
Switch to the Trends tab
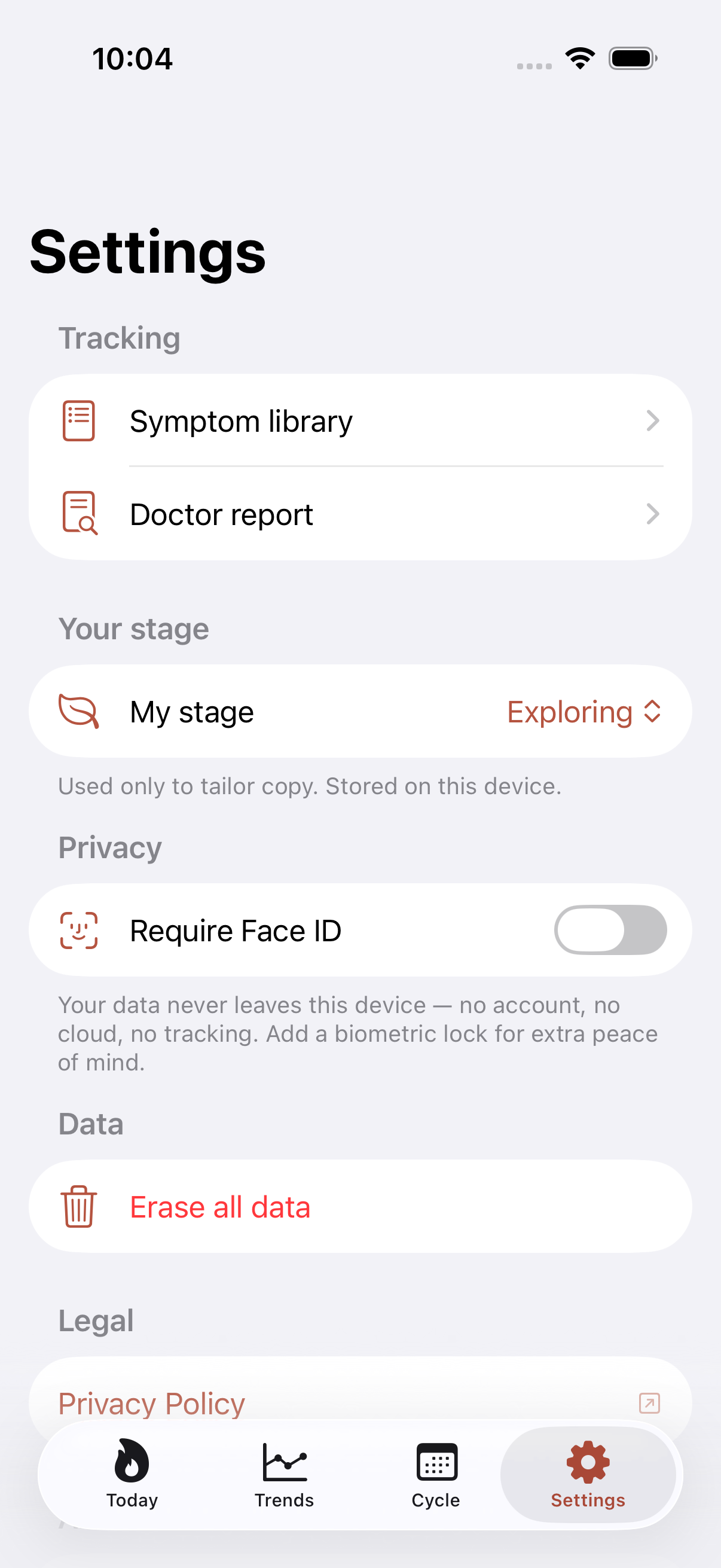click(x=284, y=1474)
